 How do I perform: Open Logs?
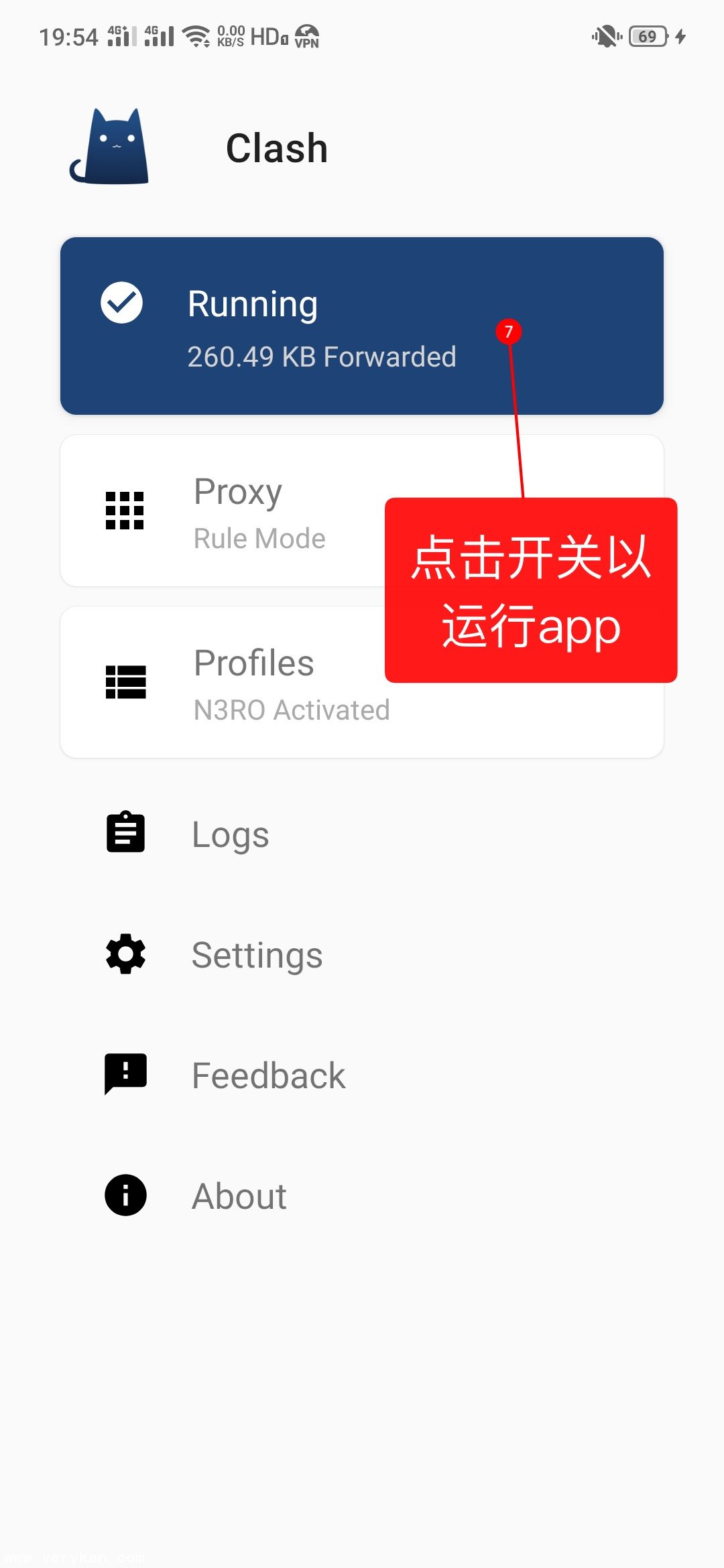click(x=230, y=834)
